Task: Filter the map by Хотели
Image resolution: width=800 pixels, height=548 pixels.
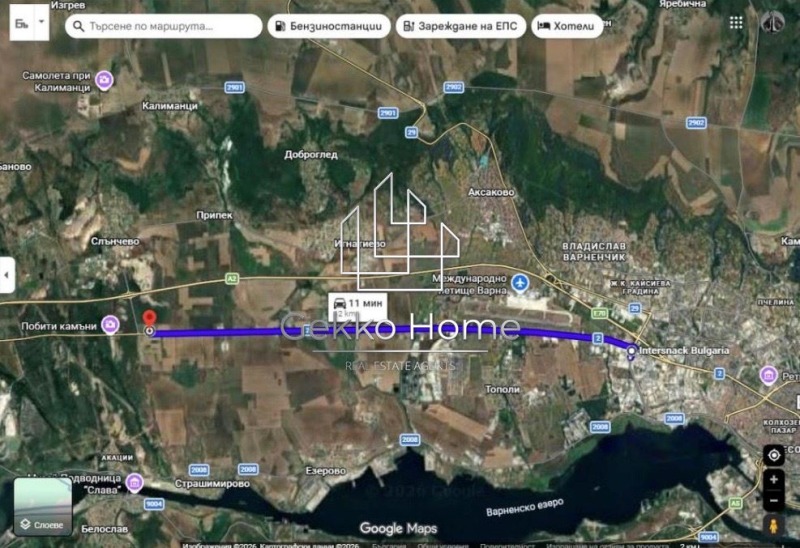Action: click(x=567, y=26)
